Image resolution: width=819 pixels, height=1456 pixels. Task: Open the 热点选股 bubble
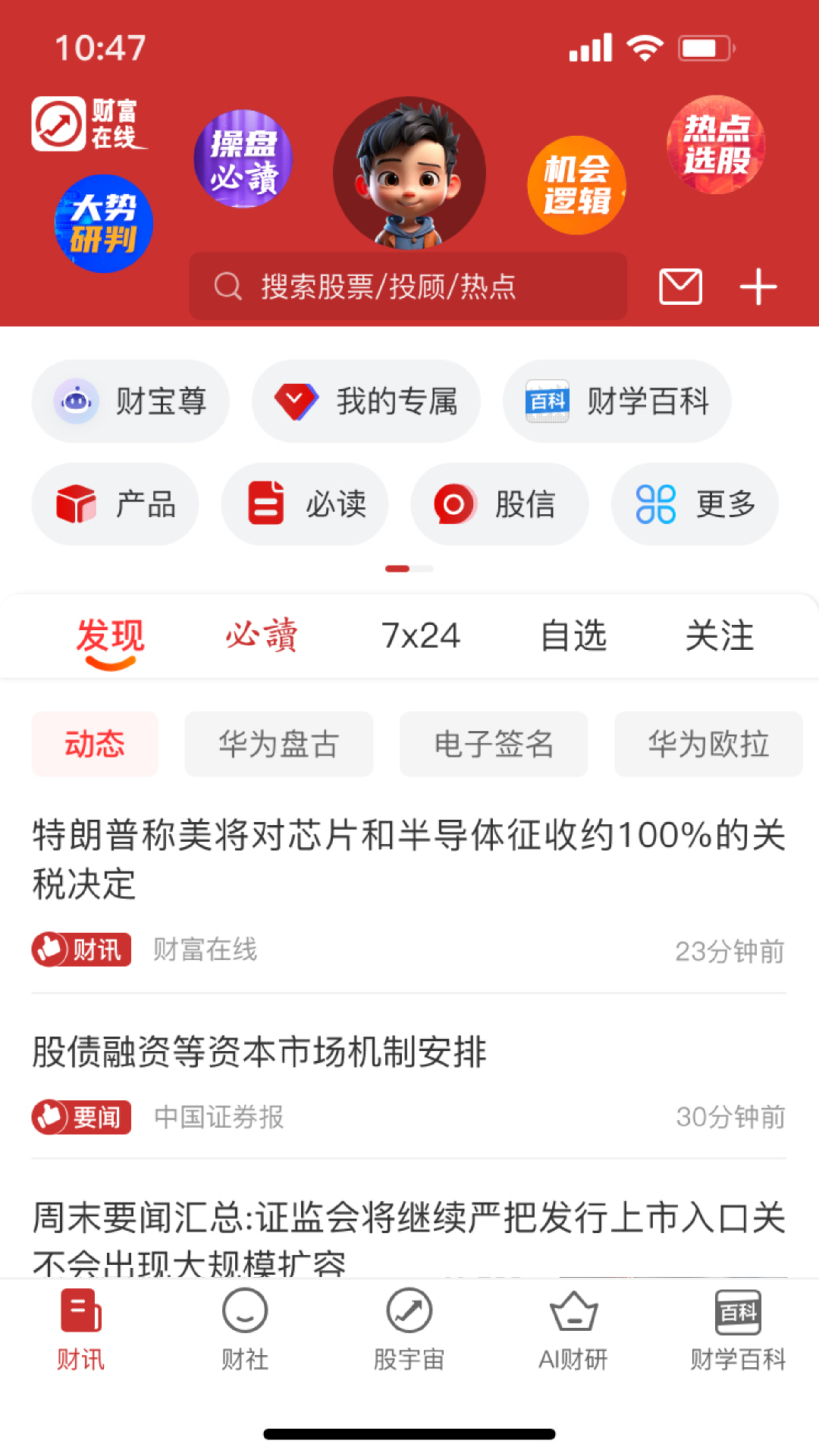(716, 145)
